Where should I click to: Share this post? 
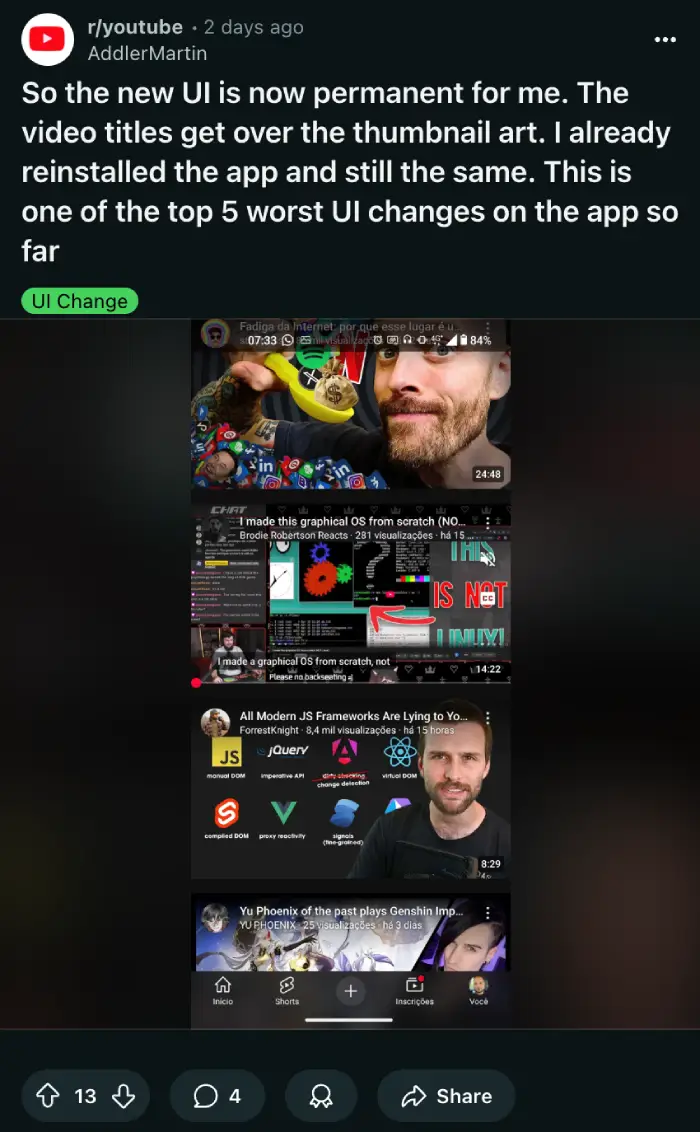[x=446, y=1096]
